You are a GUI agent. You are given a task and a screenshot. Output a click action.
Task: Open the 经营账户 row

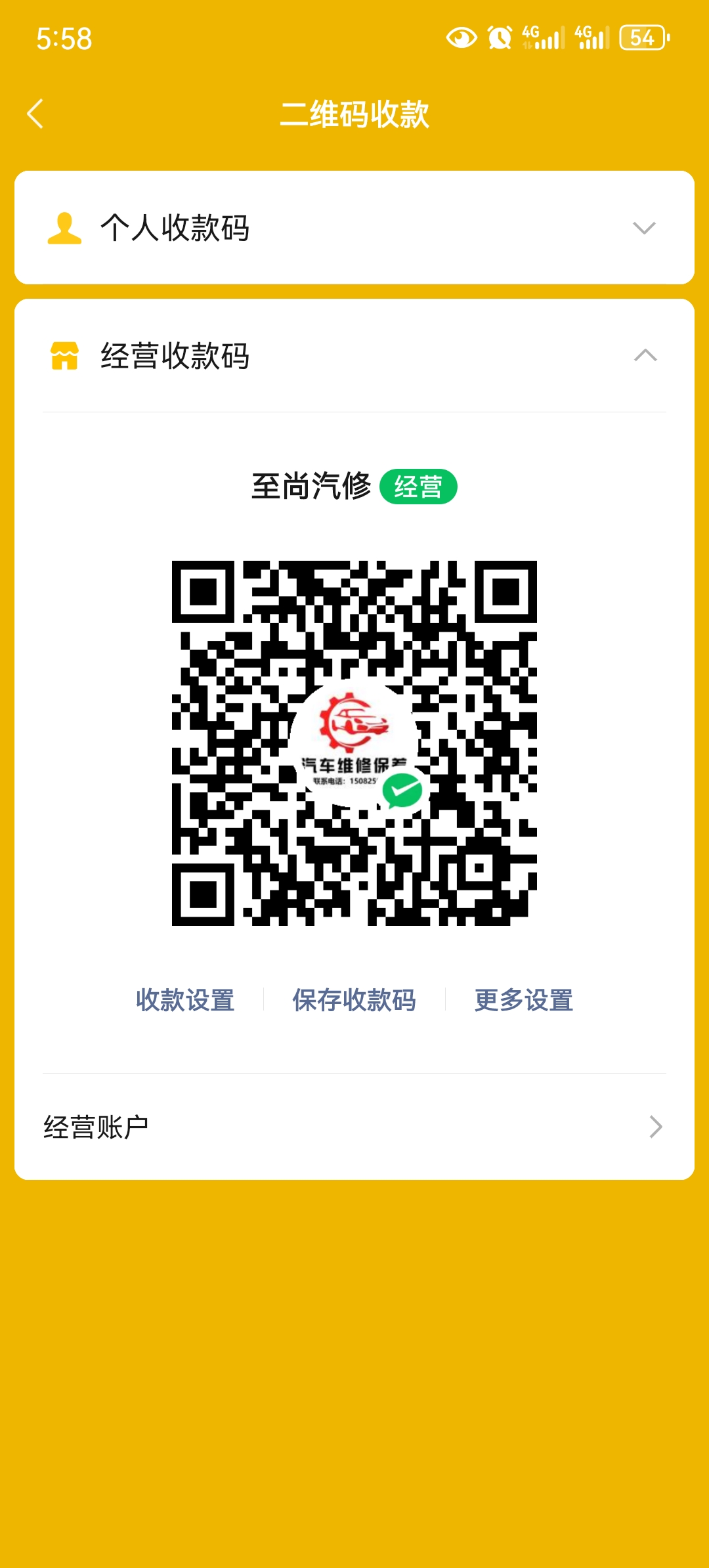pyautogui.click(x=354, y=1127)
